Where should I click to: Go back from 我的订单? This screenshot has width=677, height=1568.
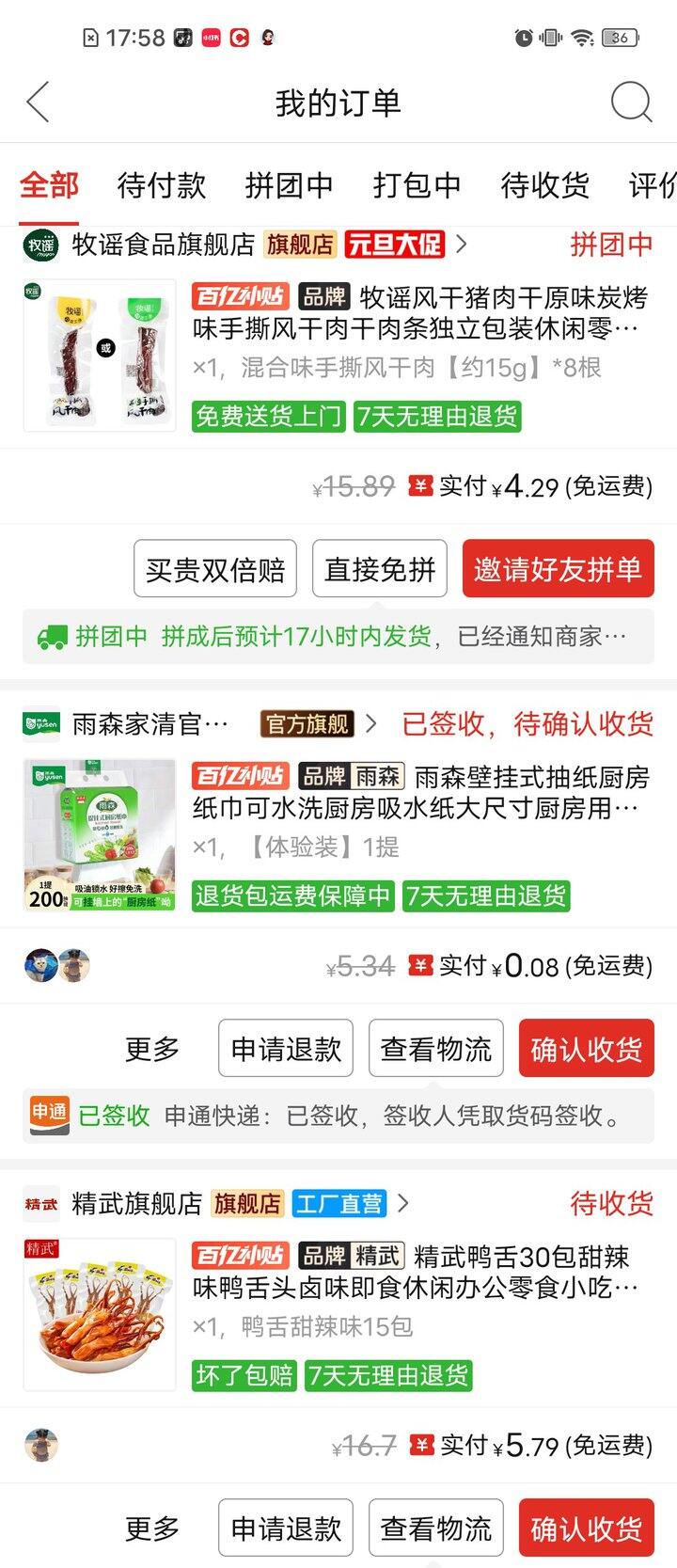tap(38, 103)
